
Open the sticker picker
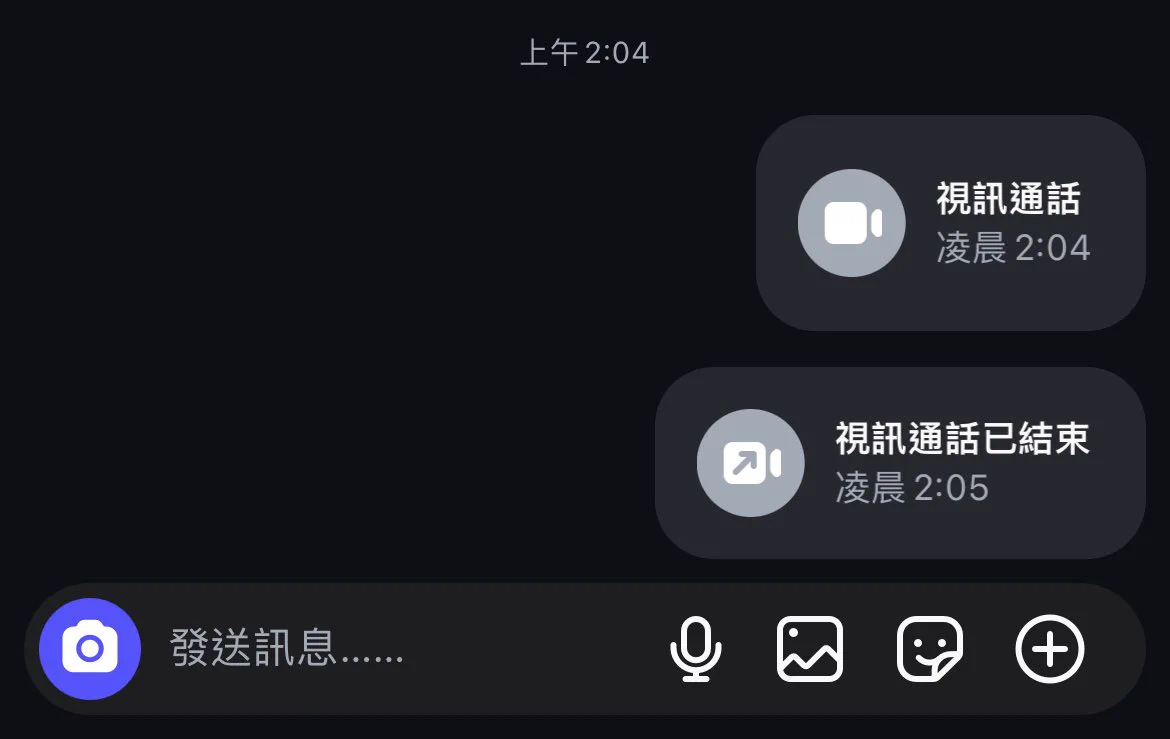[x=930, y=649]
